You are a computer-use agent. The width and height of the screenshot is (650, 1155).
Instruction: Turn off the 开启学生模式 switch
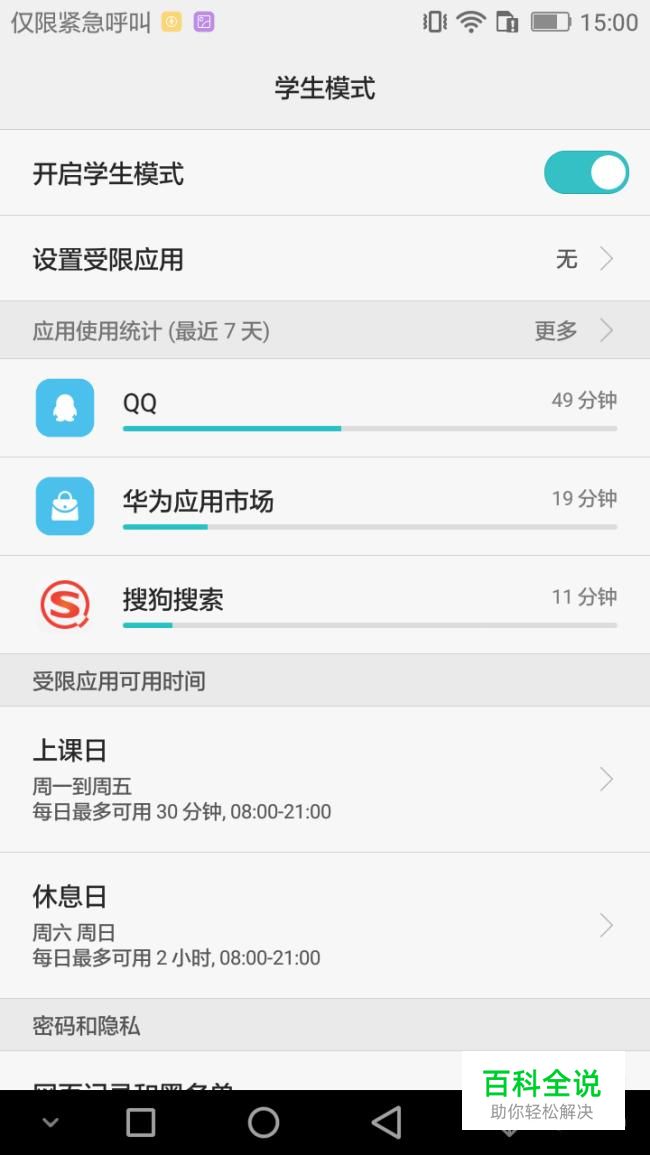tap(586, 172)
